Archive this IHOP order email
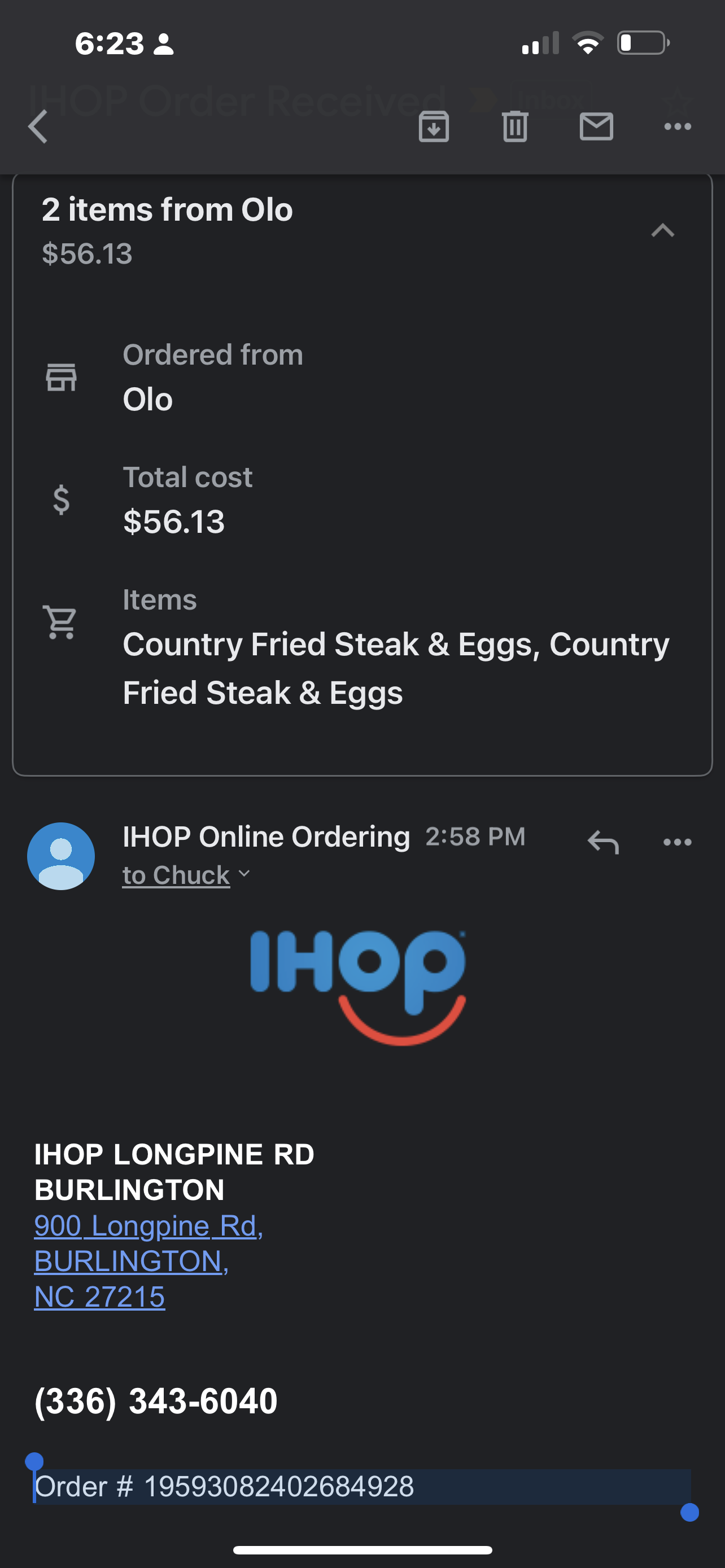The height and width of the screenshot is (1568, 725). coord(434,126)
